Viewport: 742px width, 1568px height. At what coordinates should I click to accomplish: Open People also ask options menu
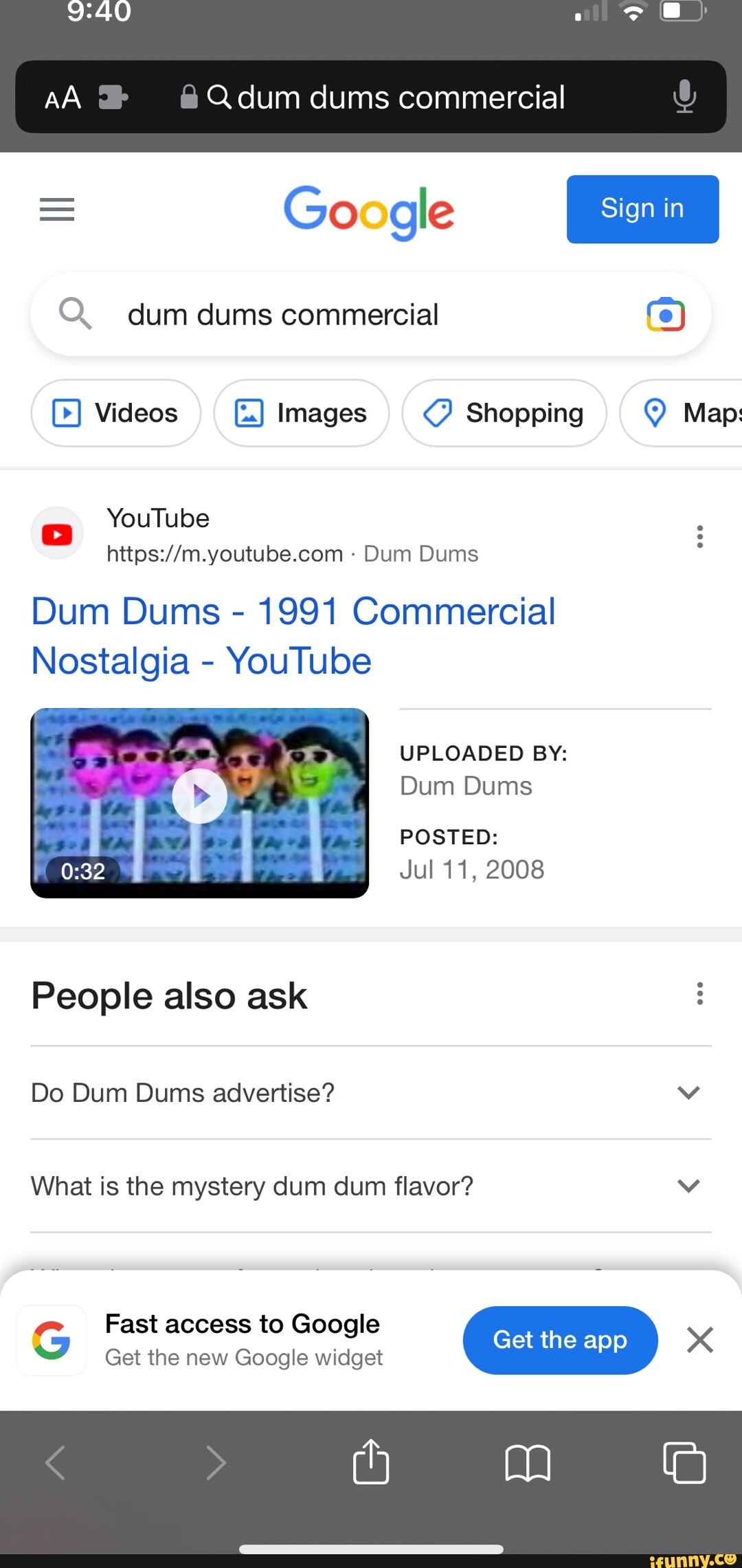(699, 994)
